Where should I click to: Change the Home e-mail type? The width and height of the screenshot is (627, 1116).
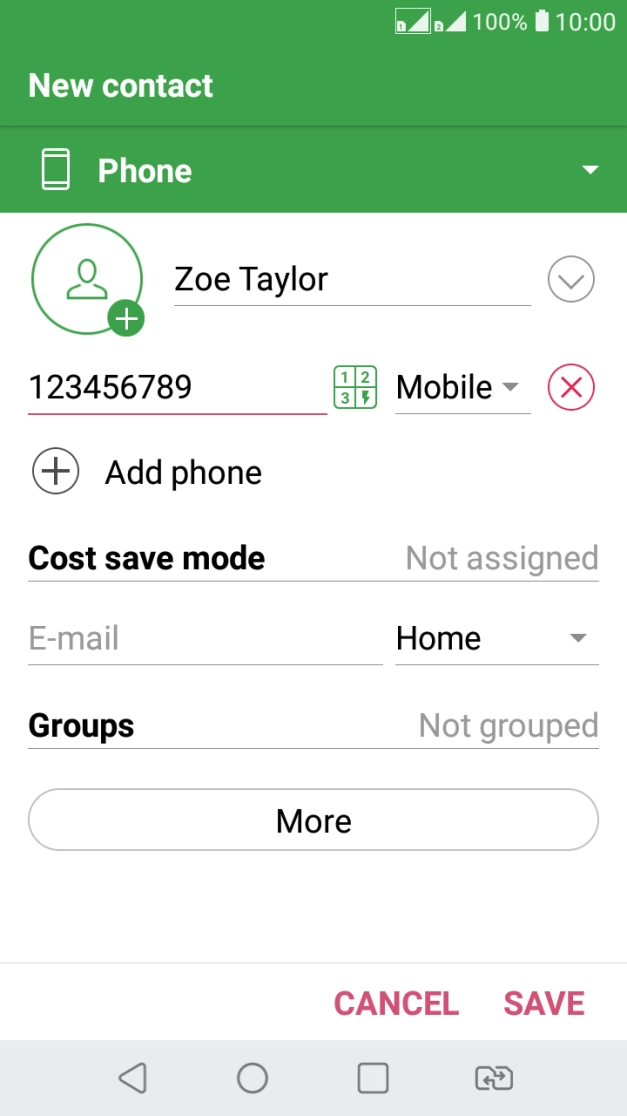496,639
